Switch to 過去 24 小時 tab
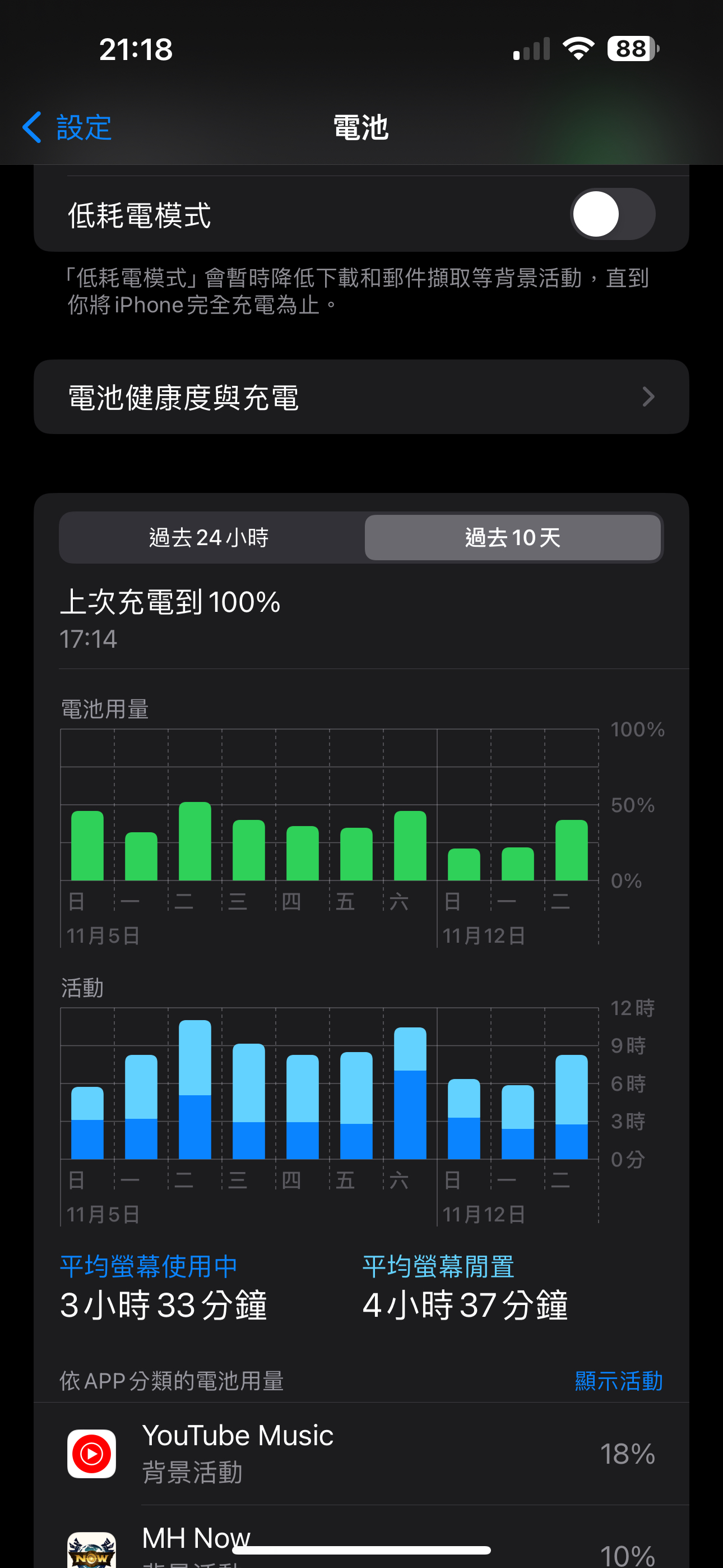 click(210, 537)
